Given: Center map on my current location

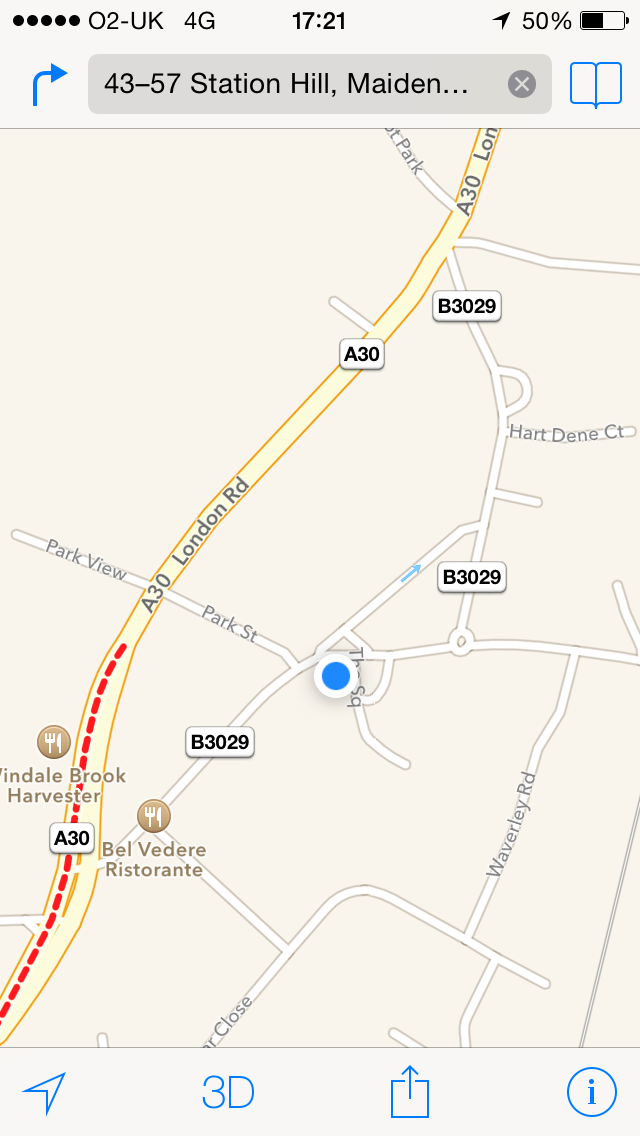Looking at the screenshot, I should point(45,1092).
